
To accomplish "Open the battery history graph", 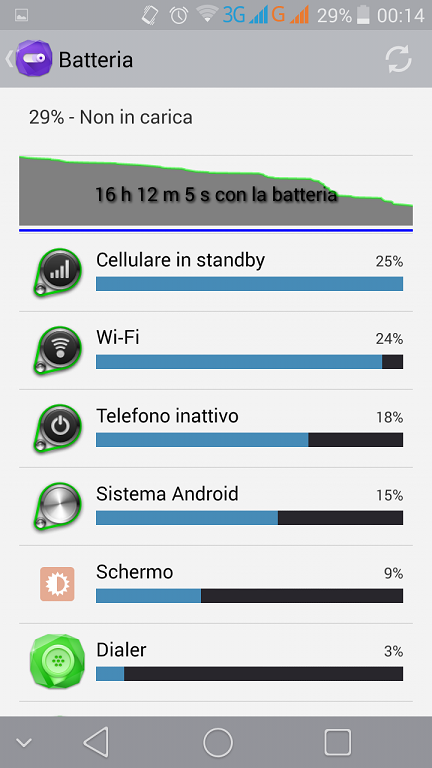I will pyautogui.click(x=216, y=193).
